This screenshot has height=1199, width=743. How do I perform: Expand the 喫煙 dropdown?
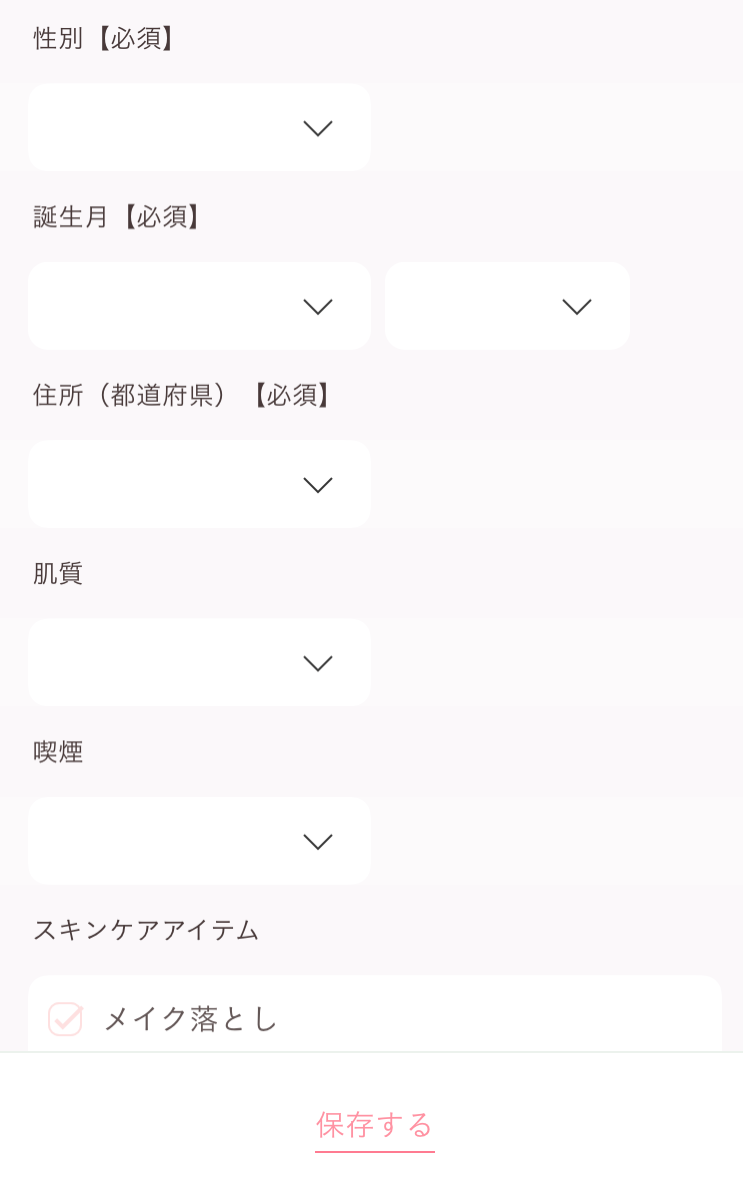(x=200, y=841)
